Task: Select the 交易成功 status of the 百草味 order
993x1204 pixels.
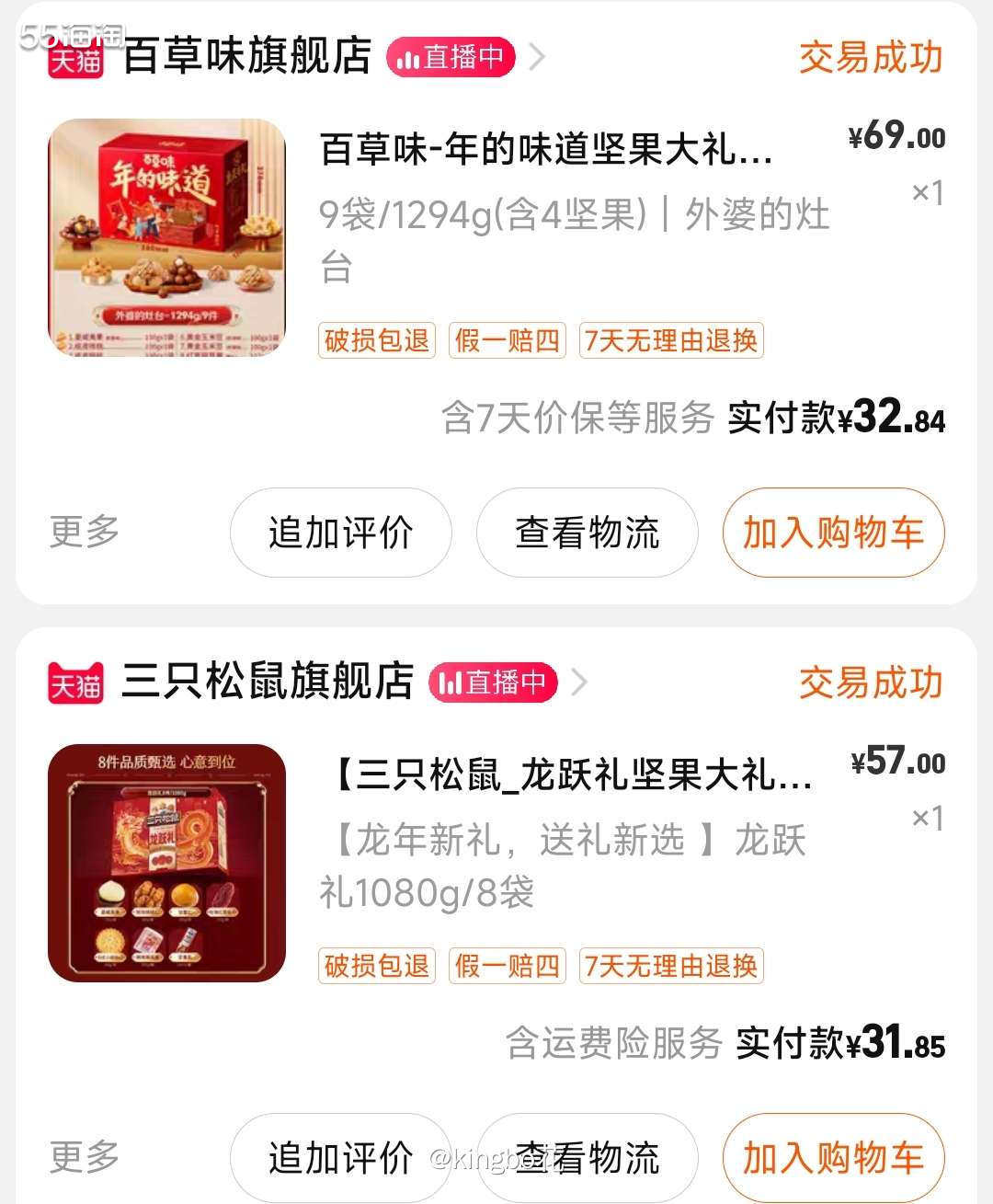Action: coord(868,57)
